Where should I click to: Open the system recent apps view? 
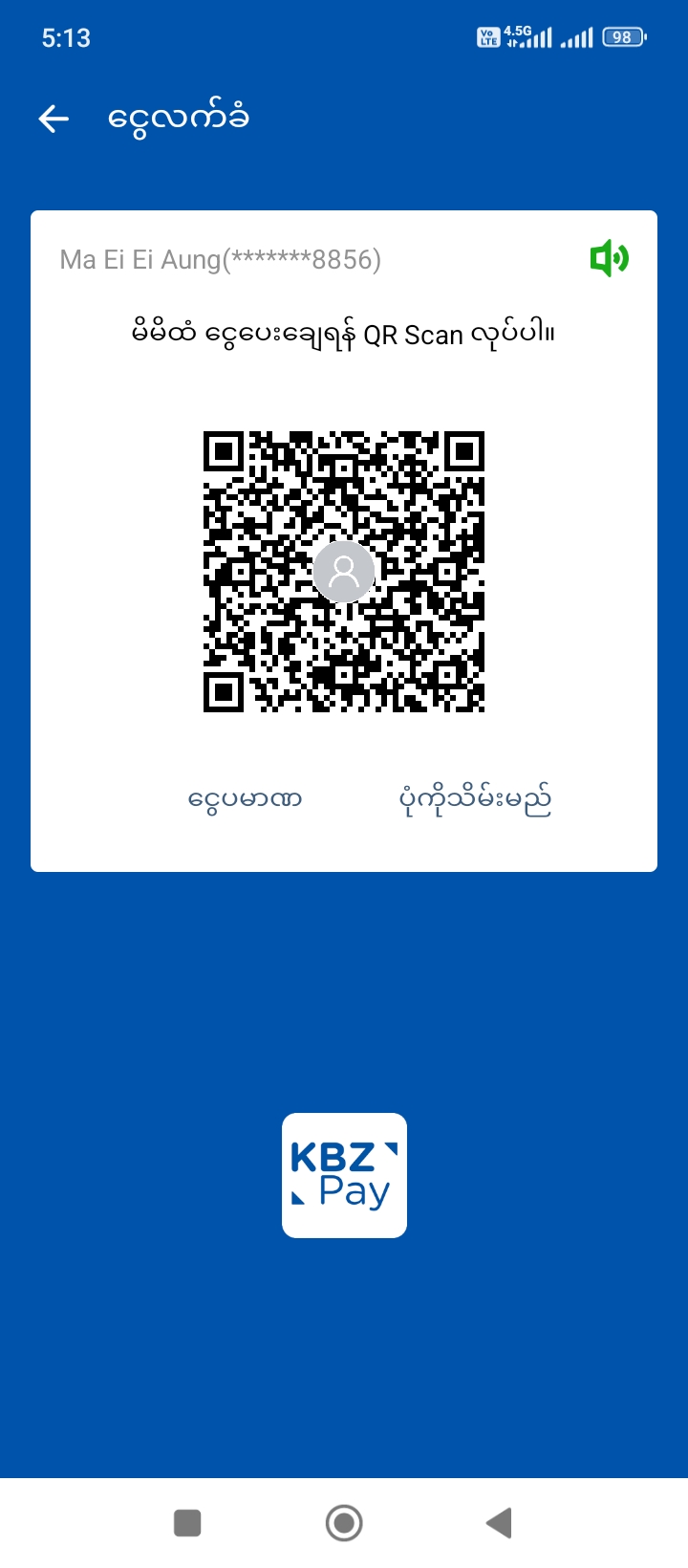click(x=187, y=1522)
